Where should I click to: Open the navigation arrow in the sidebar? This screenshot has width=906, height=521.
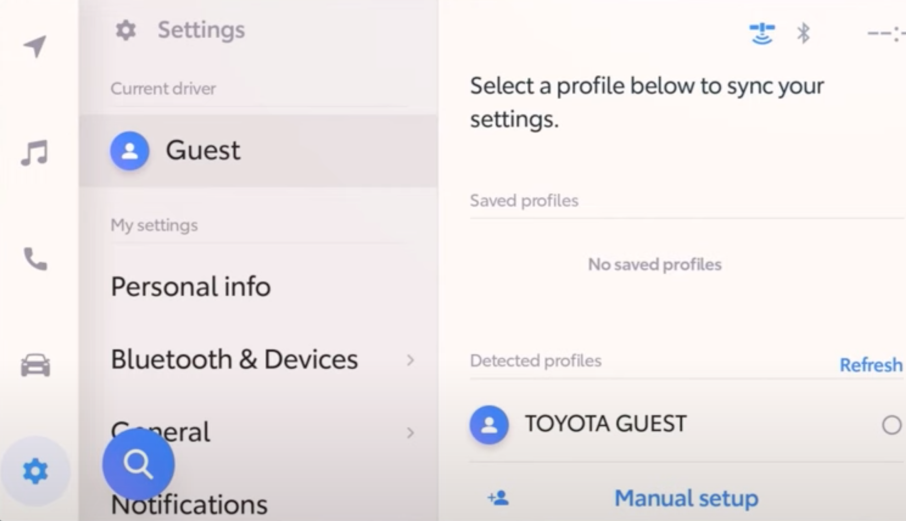pos(35,46)
